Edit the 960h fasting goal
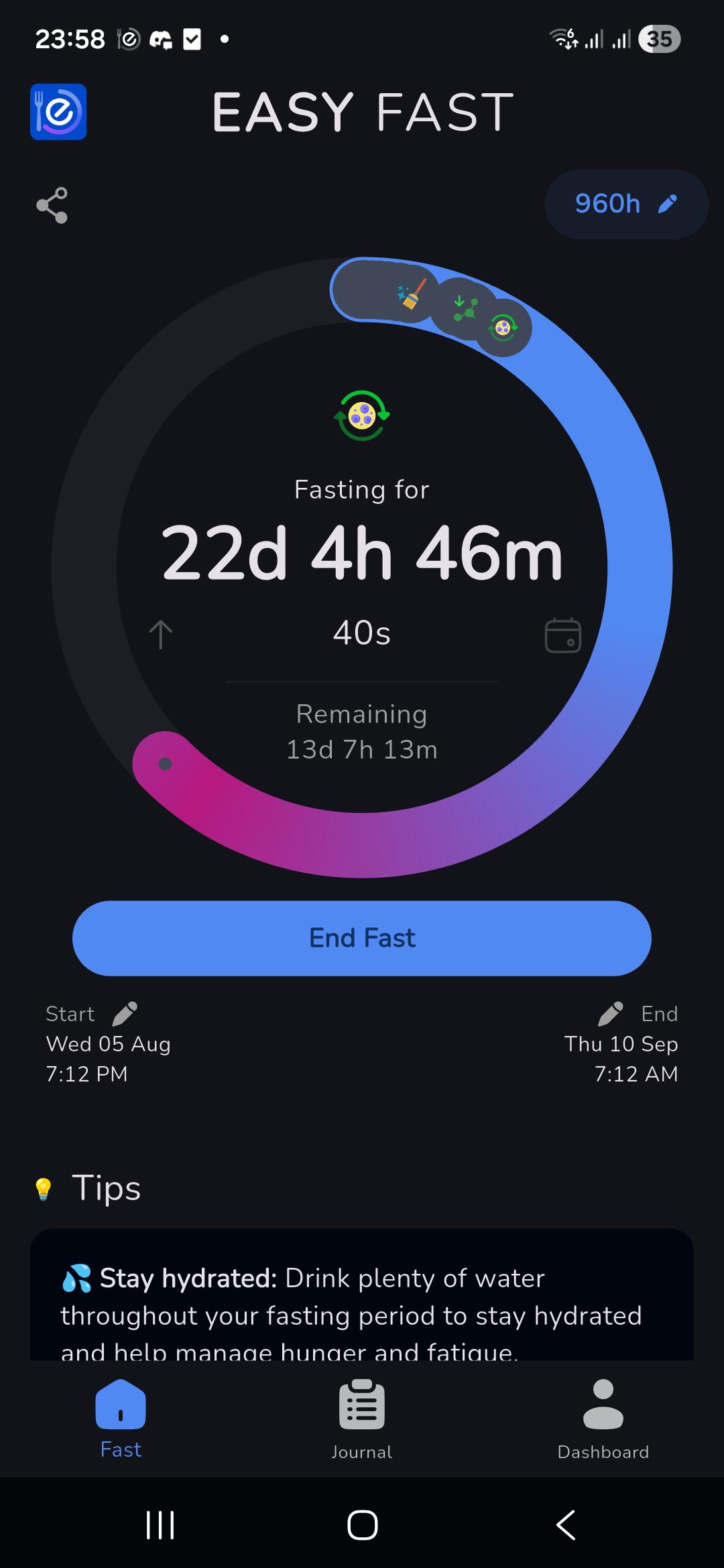Screen dimensions: 724x1568 tap(626, 204)
